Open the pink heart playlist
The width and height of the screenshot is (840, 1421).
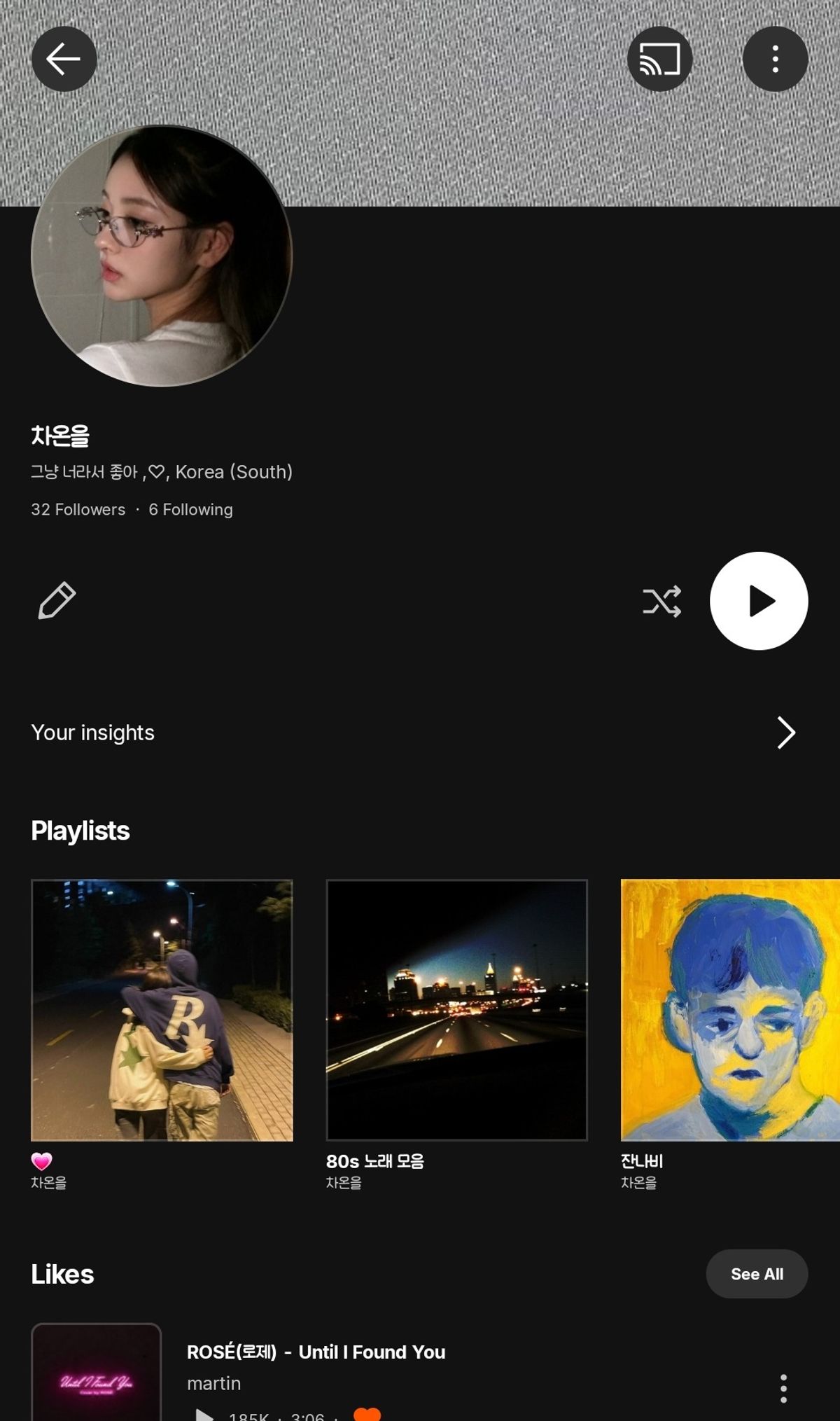162,1011
